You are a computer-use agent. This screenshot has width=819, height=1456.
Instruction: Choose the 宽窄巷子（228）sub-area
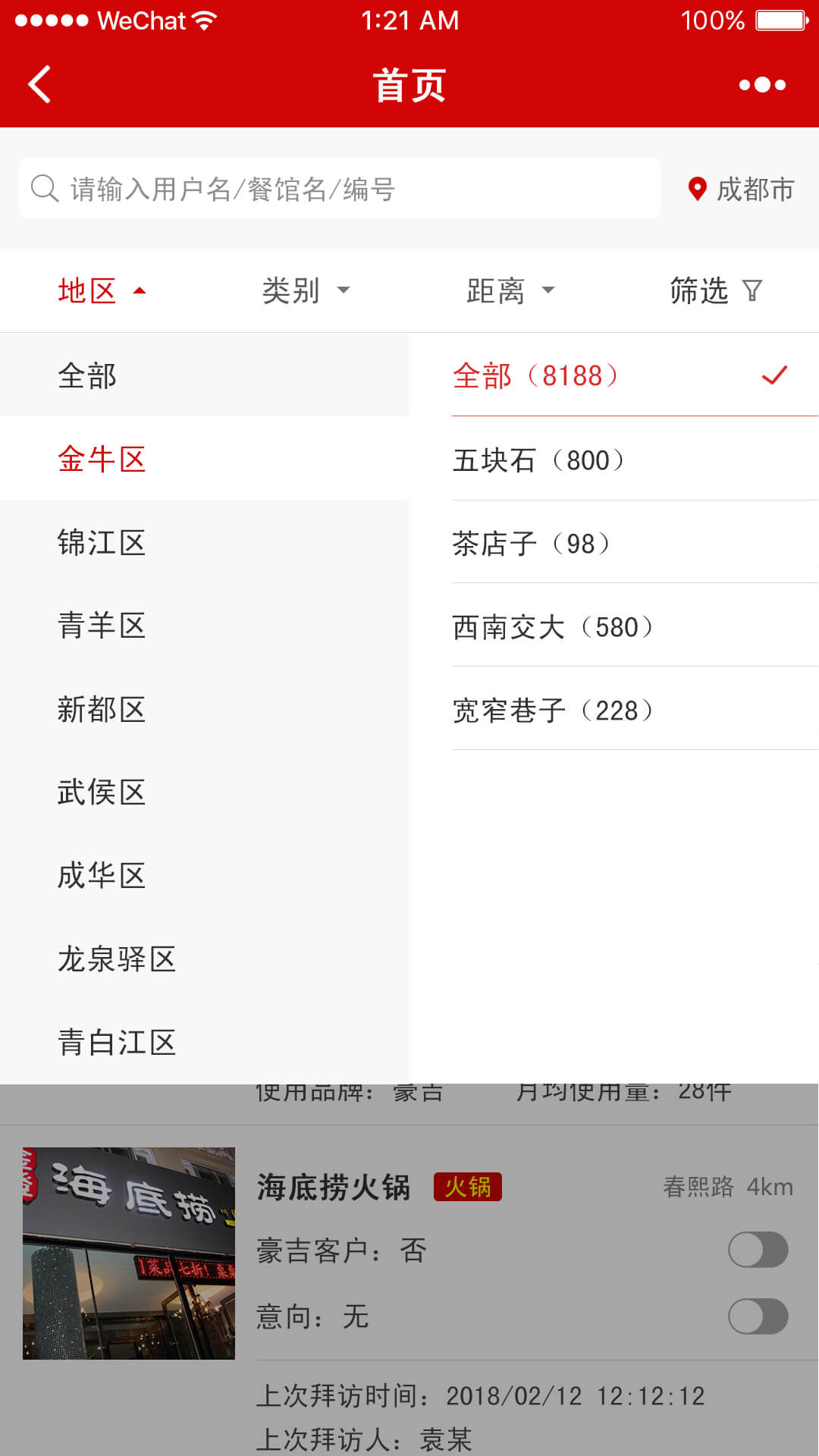(x=553, y=710)
